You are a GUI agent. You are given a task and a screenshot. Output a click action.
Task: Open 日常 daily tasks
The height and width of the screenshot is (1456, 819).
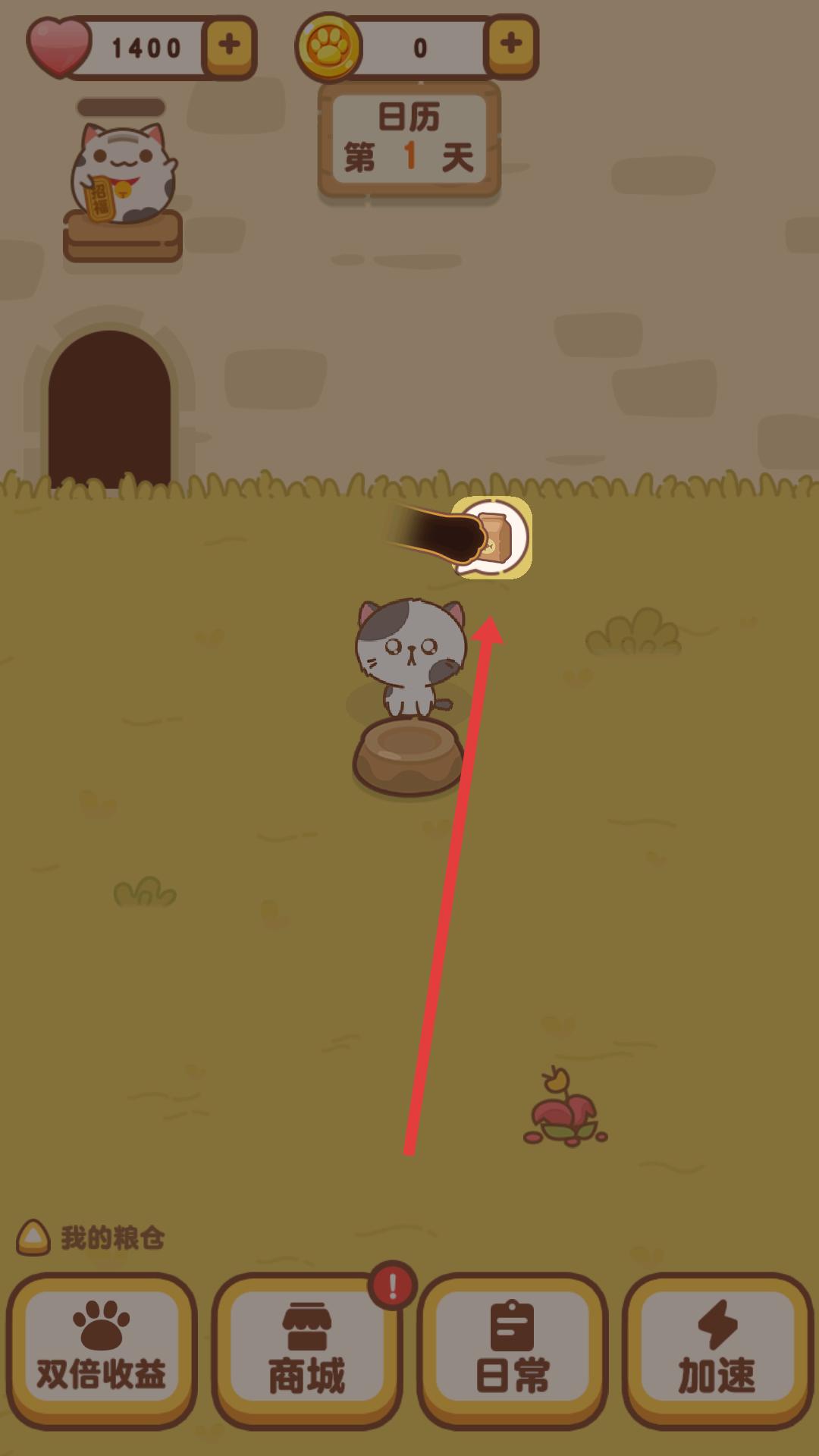(513, 1351)
